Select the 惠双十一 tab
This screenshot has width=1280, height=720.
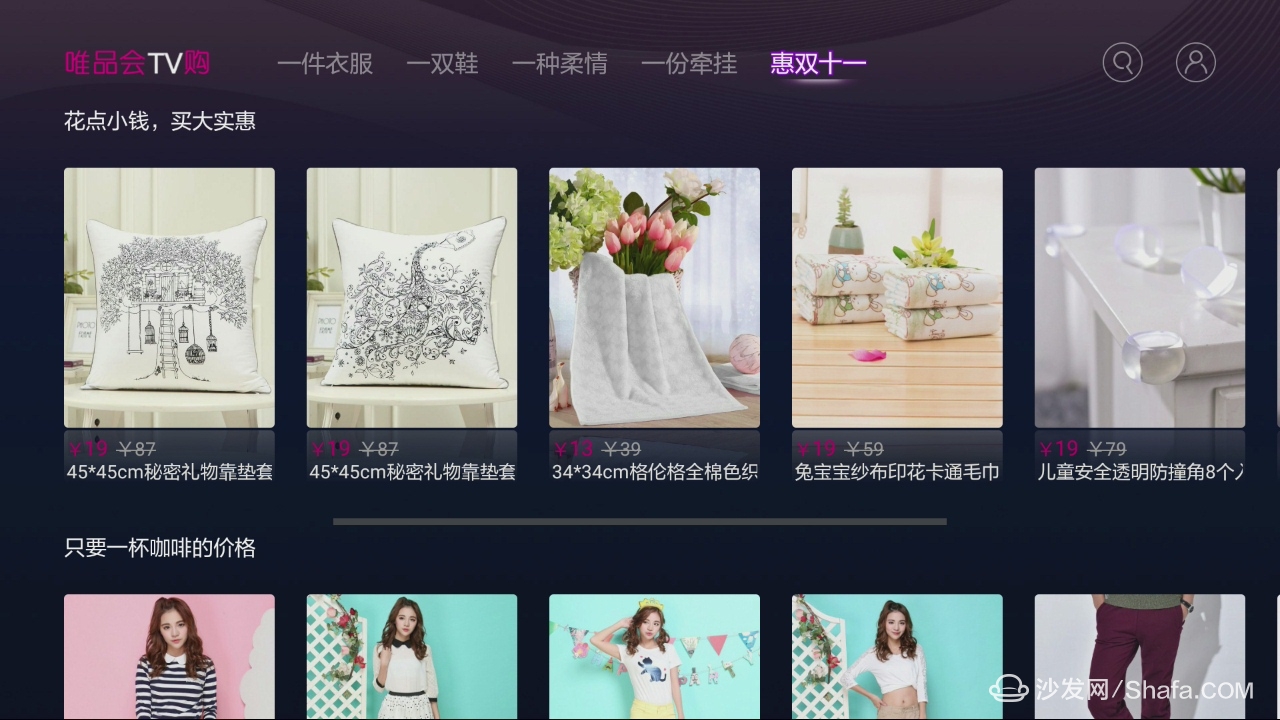pos(817,64)
